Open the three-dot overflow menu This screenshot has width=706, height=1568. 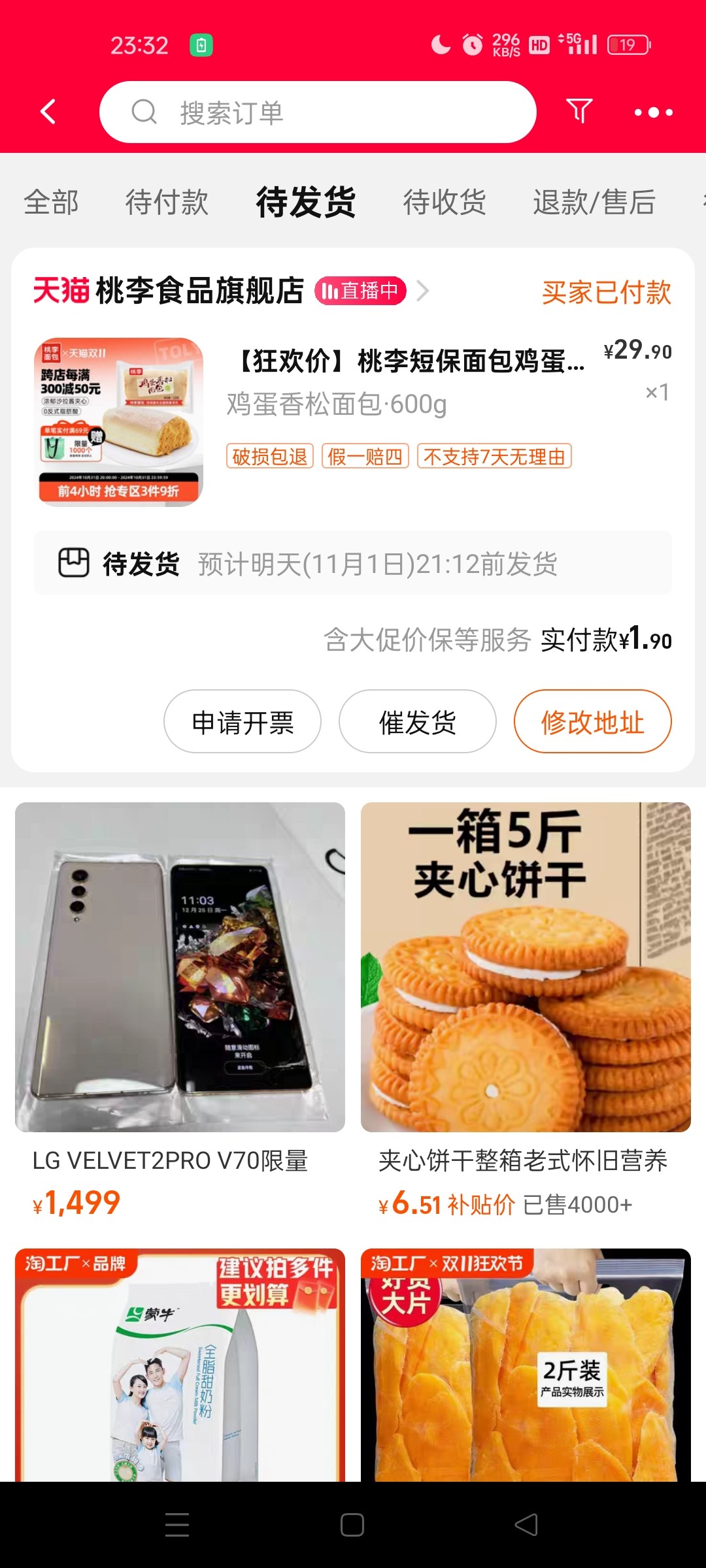[x=653, y=112]
